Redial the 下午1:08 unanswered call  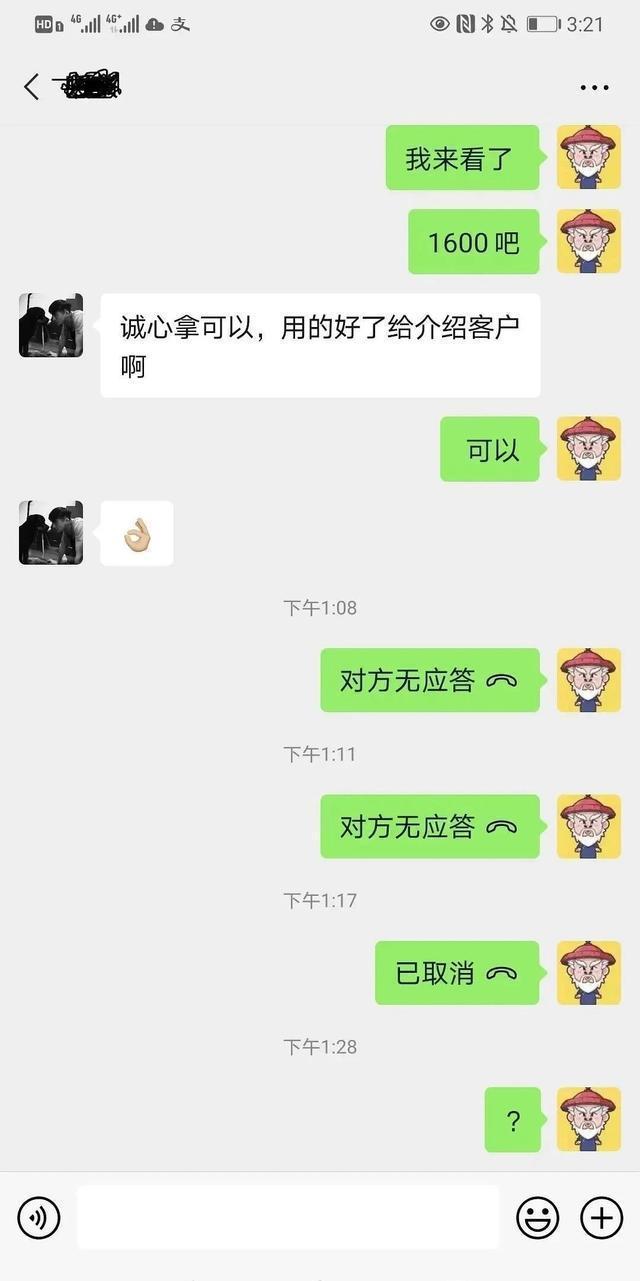[x=430, y=680]
